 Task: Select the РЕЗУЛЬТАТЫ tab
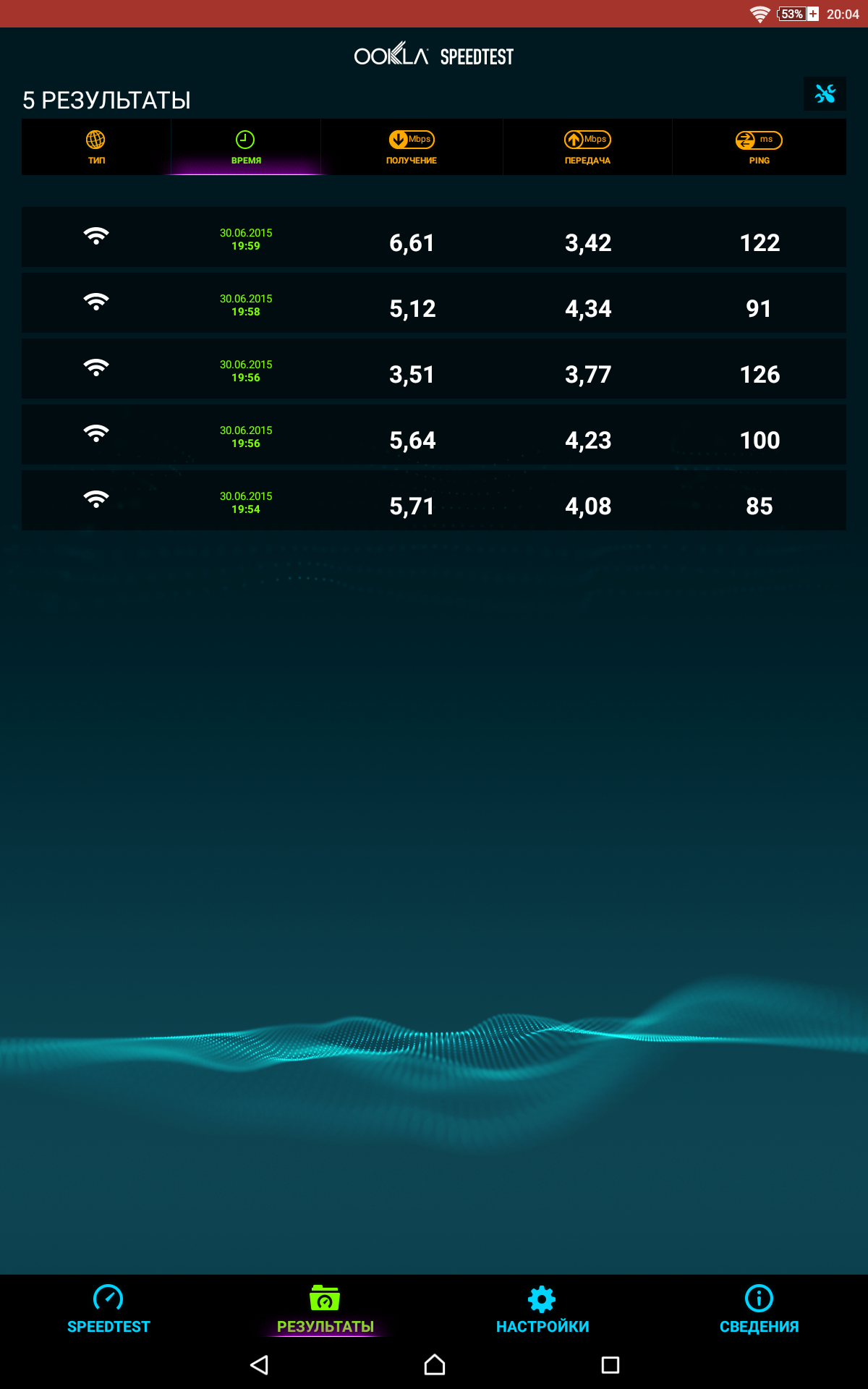(x=325, y=1309)
